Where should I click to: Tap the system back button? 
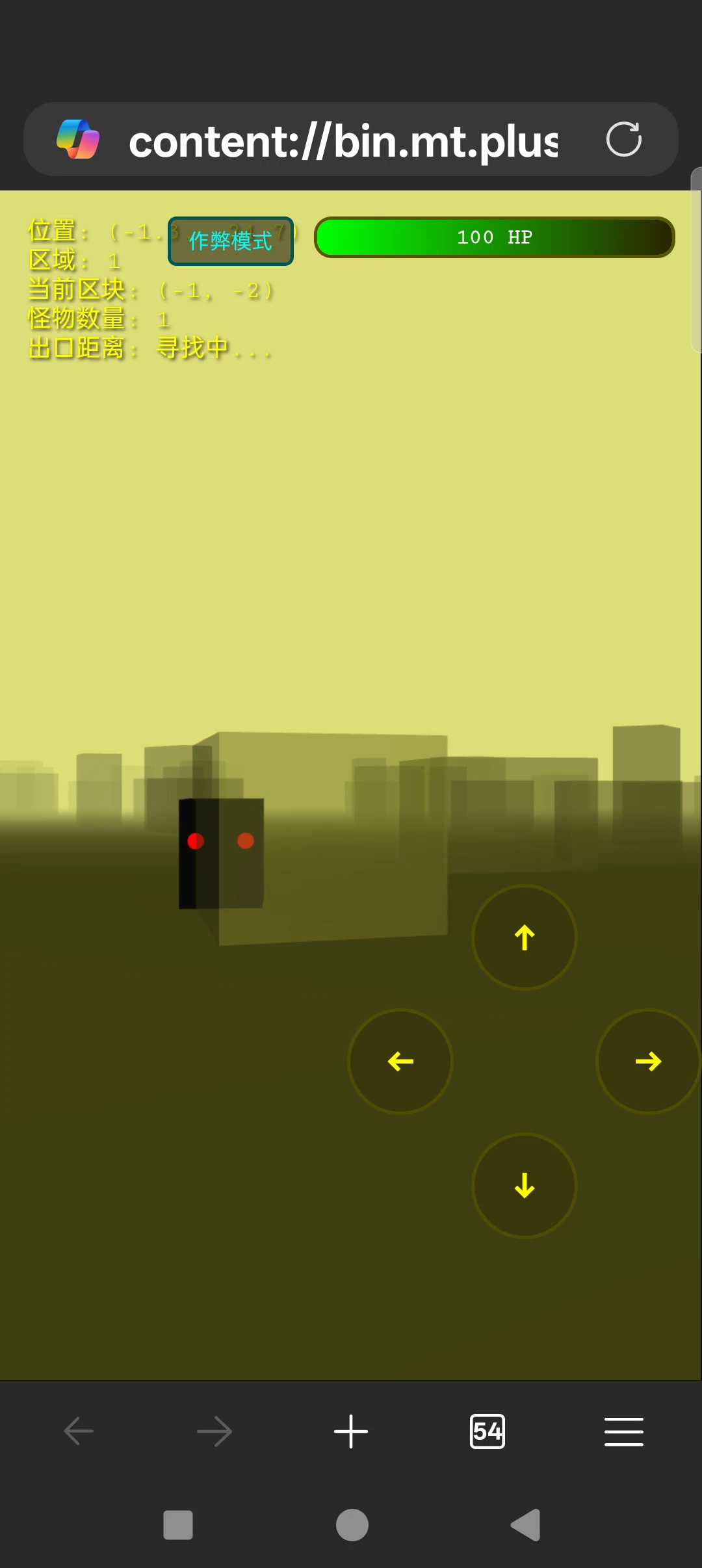point(525,1524)
